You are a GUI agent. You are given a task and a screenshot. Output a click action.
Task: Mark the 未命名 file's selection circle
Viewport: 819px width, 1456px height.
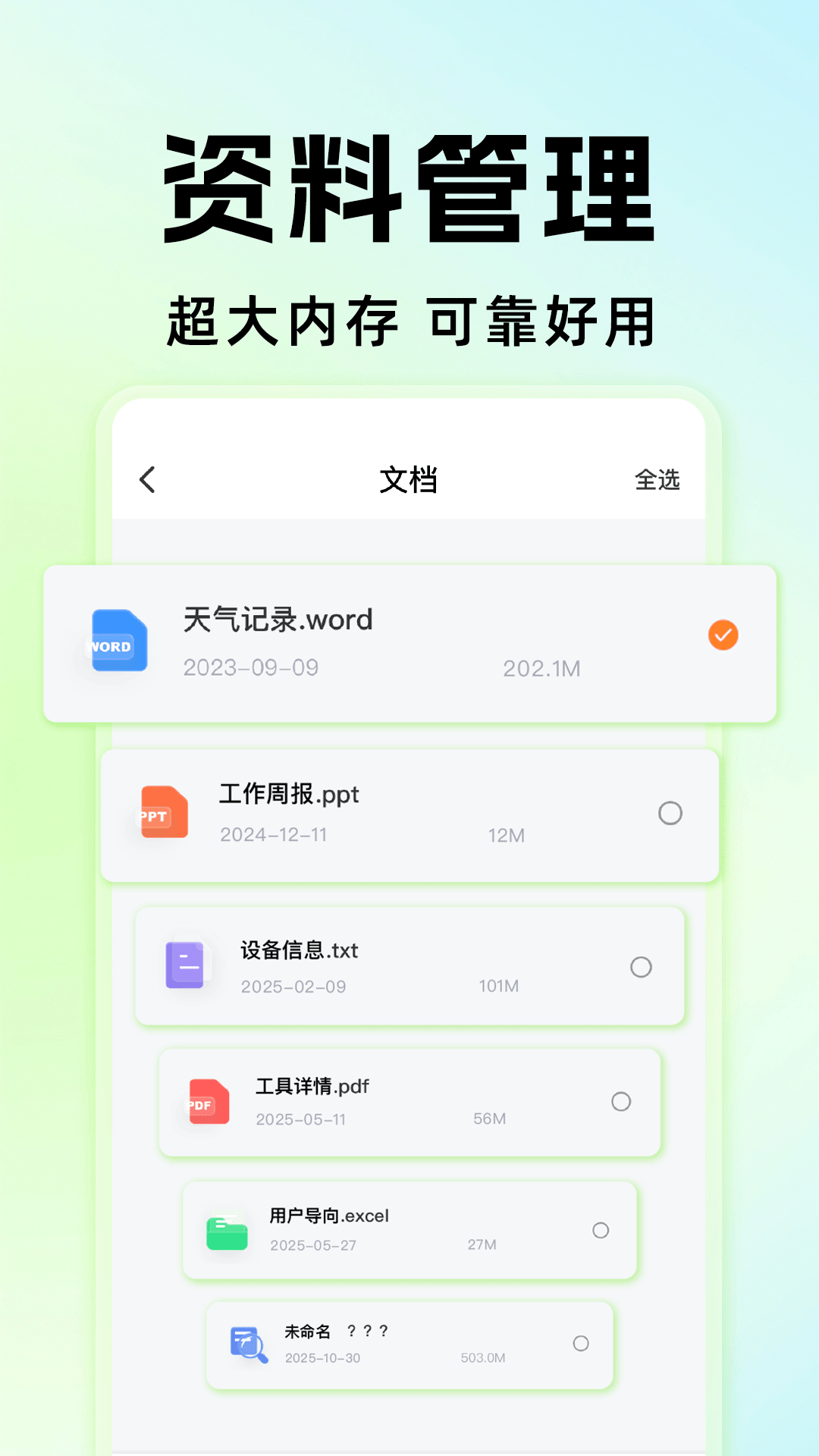582,1342
